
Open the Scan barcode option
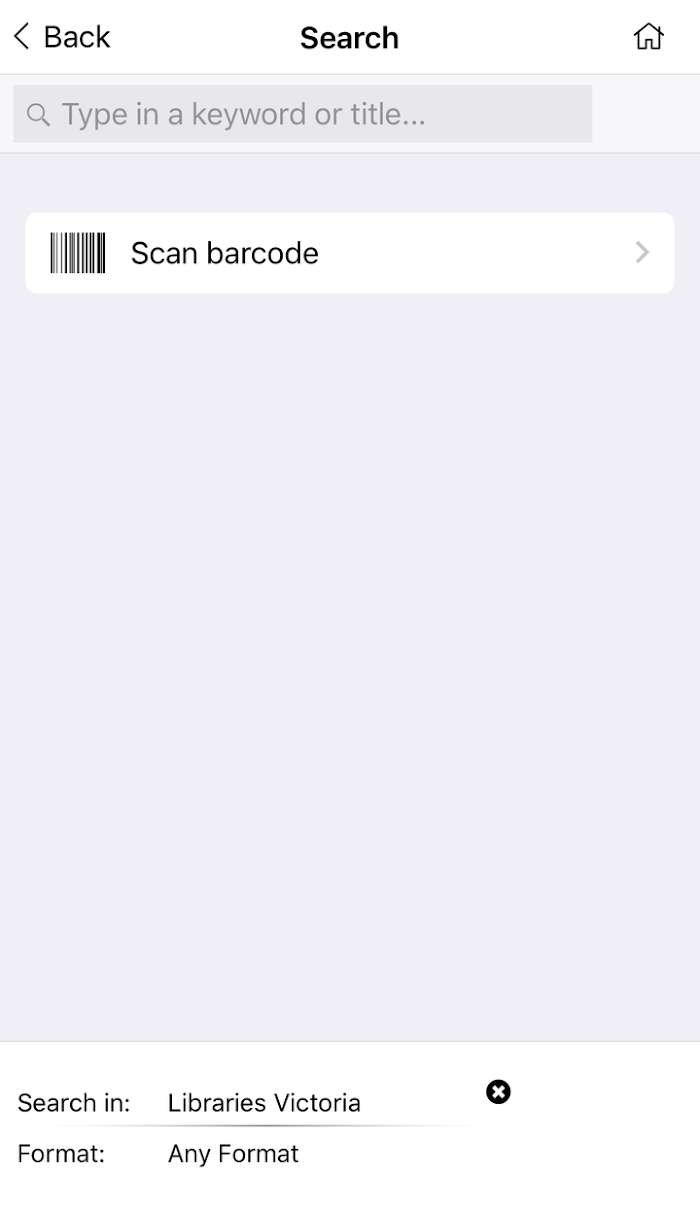(x=350, y=253)
